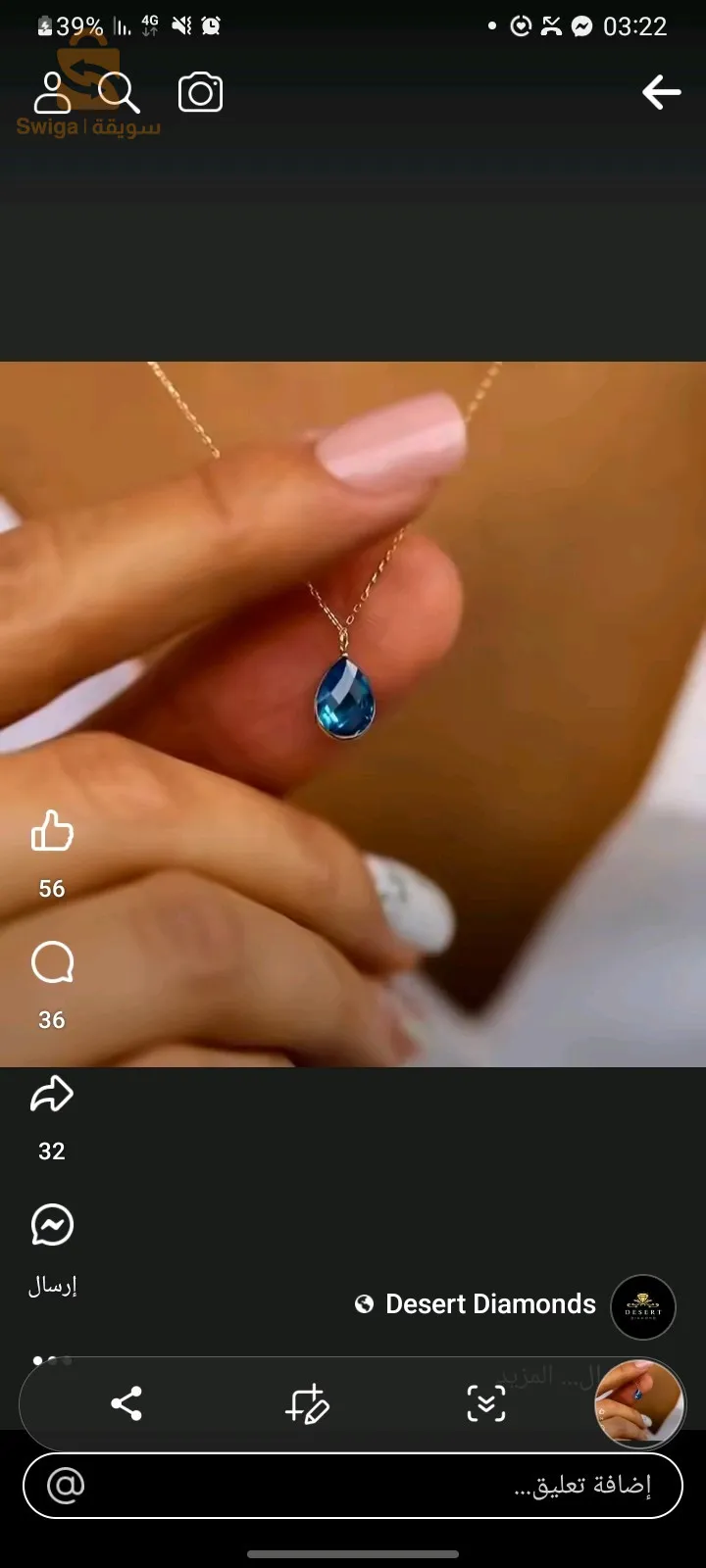Open Desert Diamonds page name
The width and height of the screenshot is (706, 1568).
490,1304
